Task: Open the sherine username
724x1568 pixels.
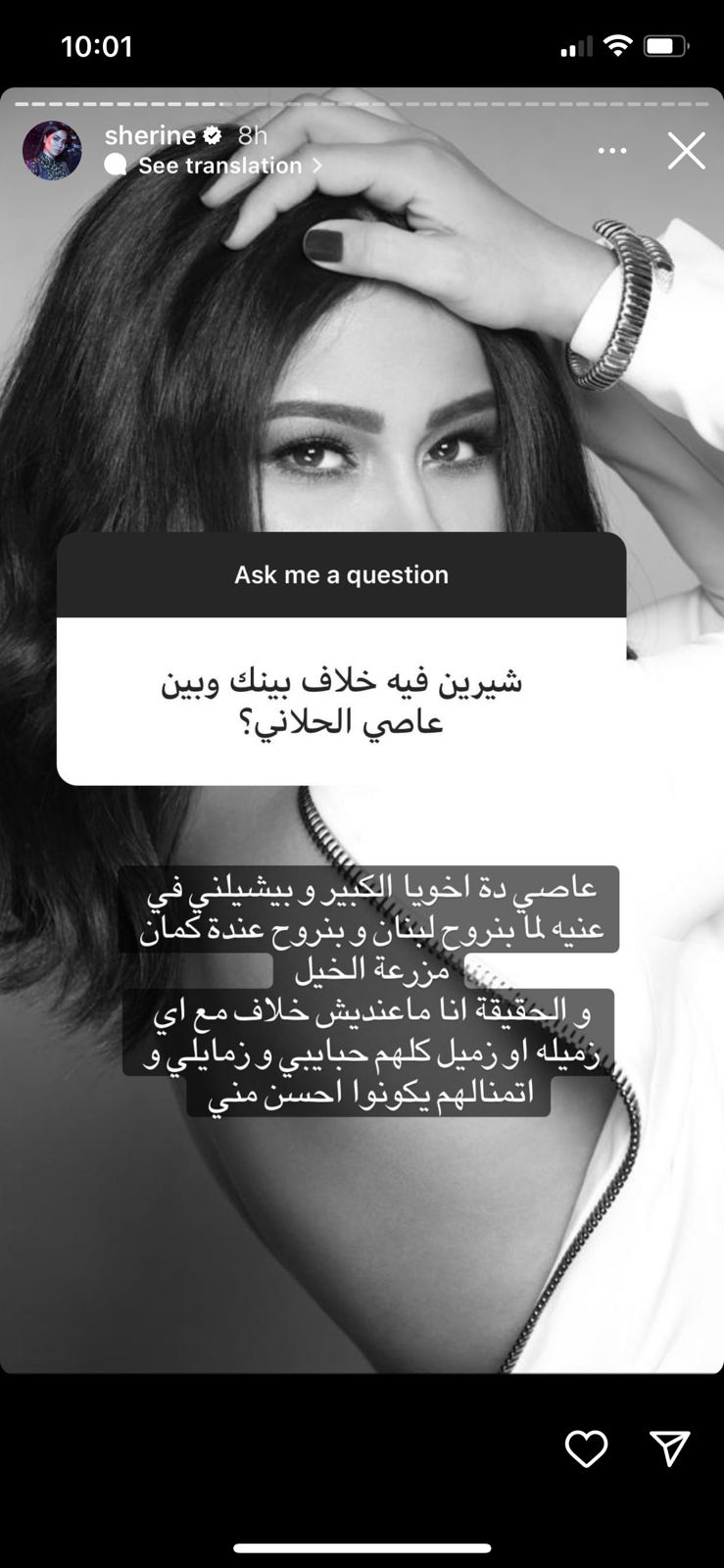Action: pos(150,135)
